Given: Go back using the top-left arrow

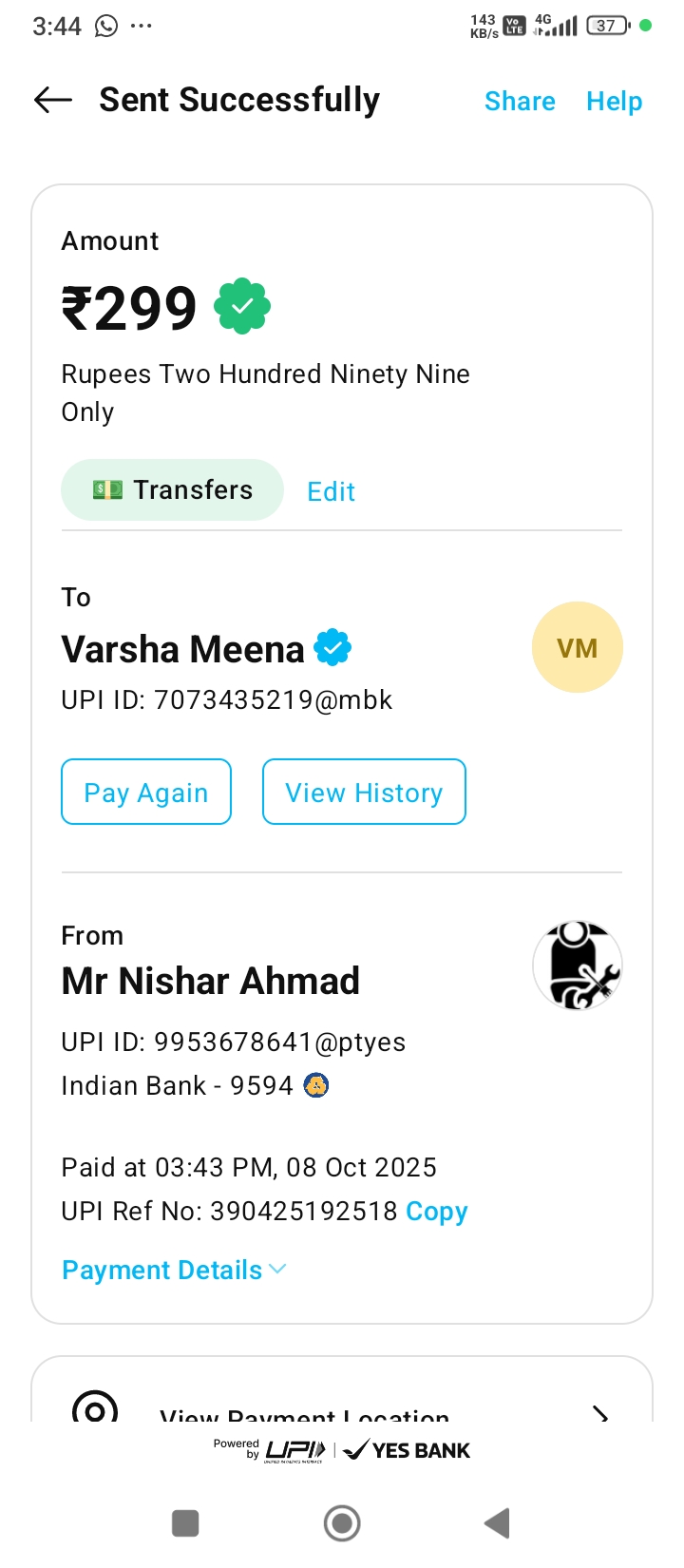Looking at the screenshot, I should coord(53,100).
